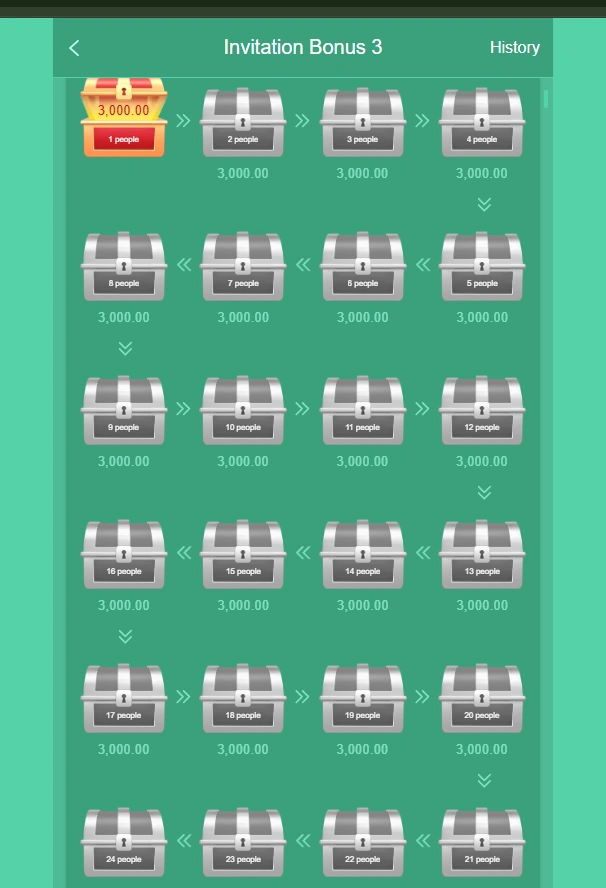Tap the locked 2 people chest
The height and width of the screenshot is (888, 606).
[x=243, y=123]
